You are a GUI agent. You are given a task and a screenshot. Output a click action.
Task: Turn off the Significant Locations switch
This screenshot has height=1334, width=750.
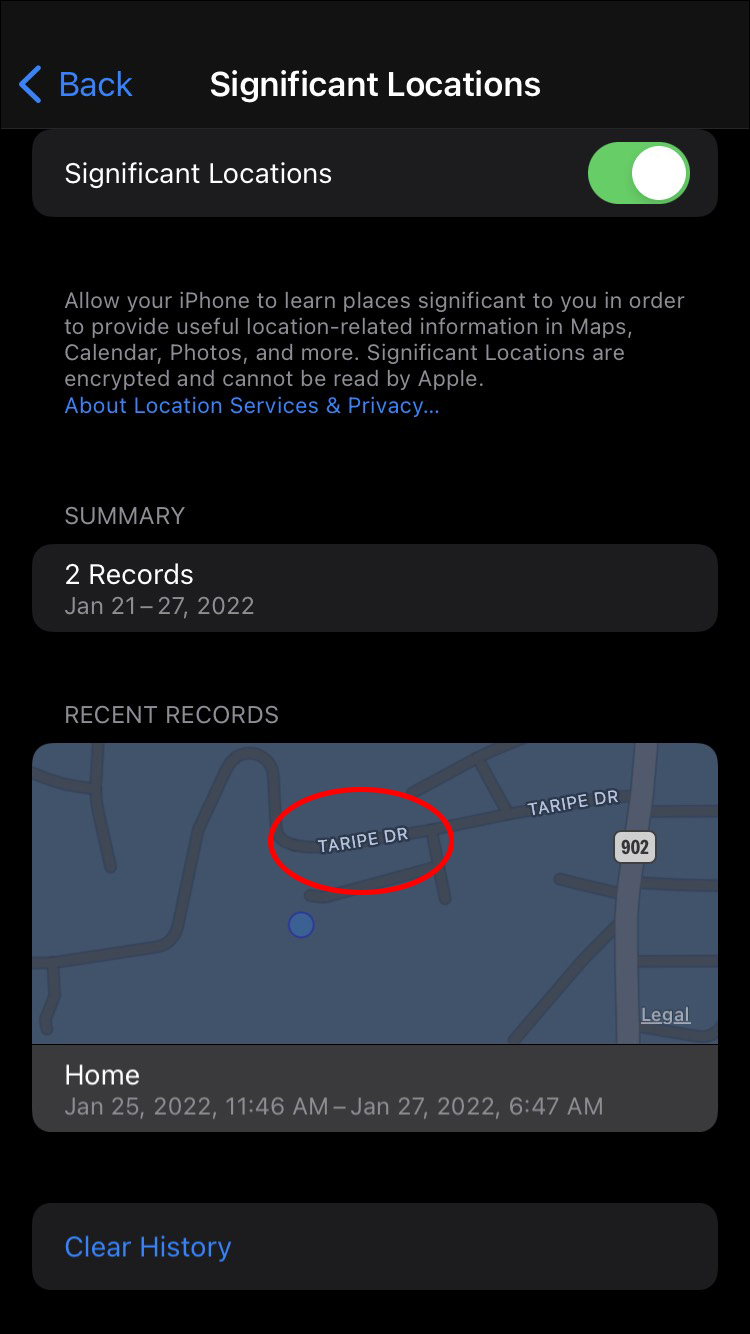point(638,173)
